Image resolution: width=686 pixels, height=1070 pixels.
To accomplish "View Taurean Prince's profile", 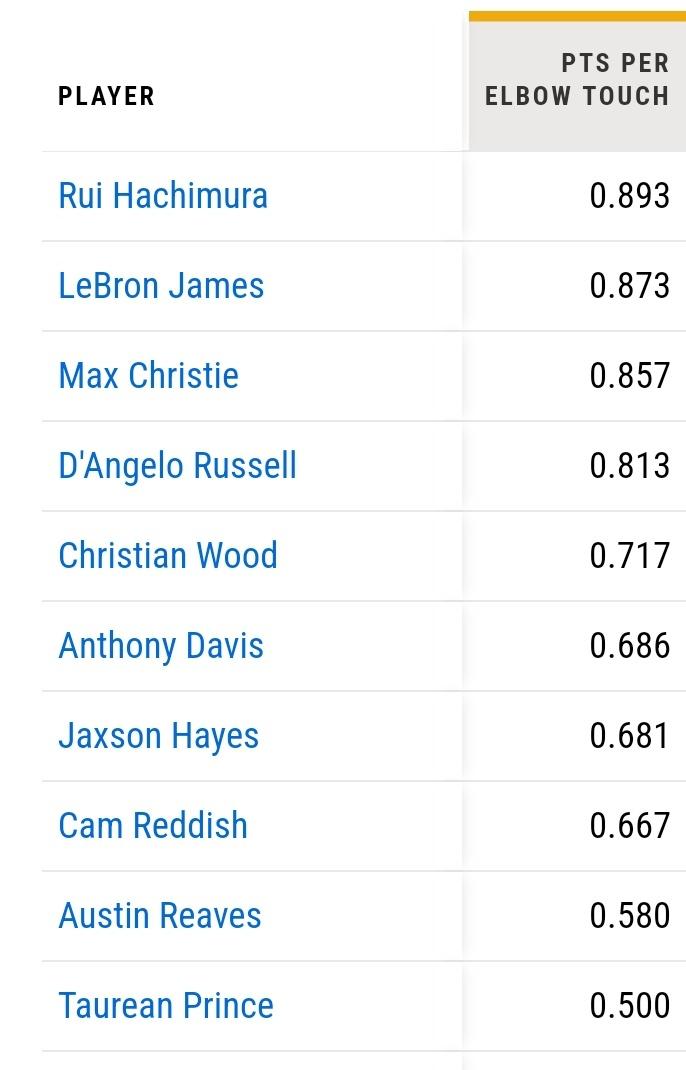I will [166, 1005].
